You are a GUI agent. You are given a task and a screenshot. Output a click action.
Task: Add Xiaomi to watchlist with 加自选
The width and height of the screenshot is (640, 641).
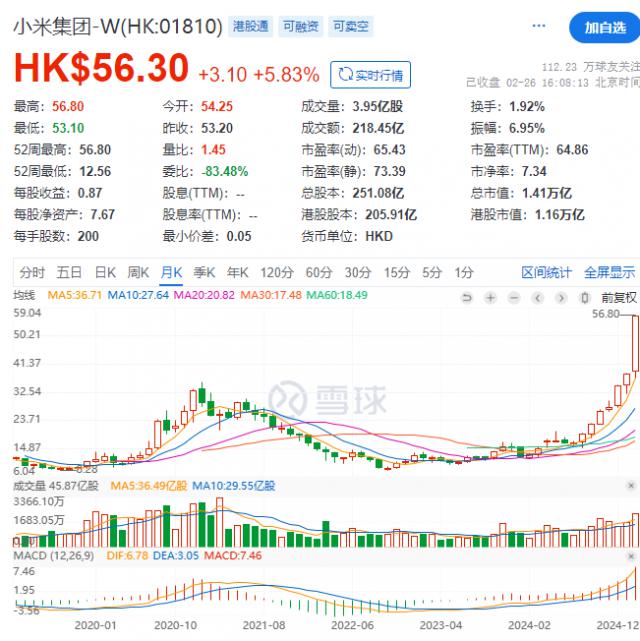(x=603, y=27)
